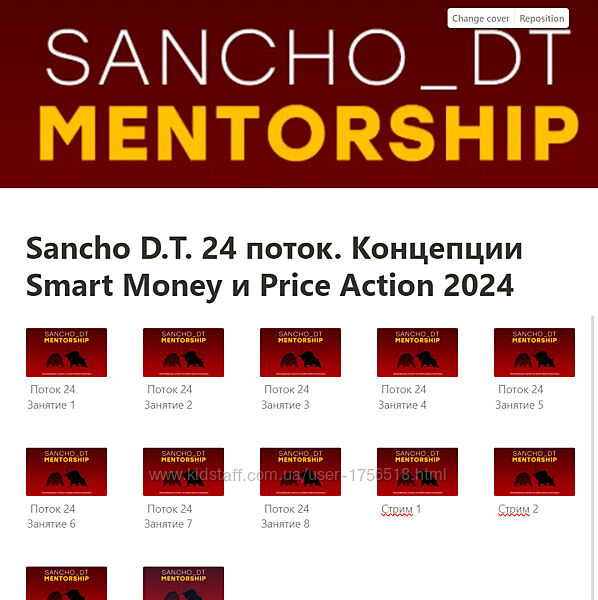Open Поток 24 Занятие 1
Screen dimensions: 598x600
pyautogui.click(x=67, y=370)
